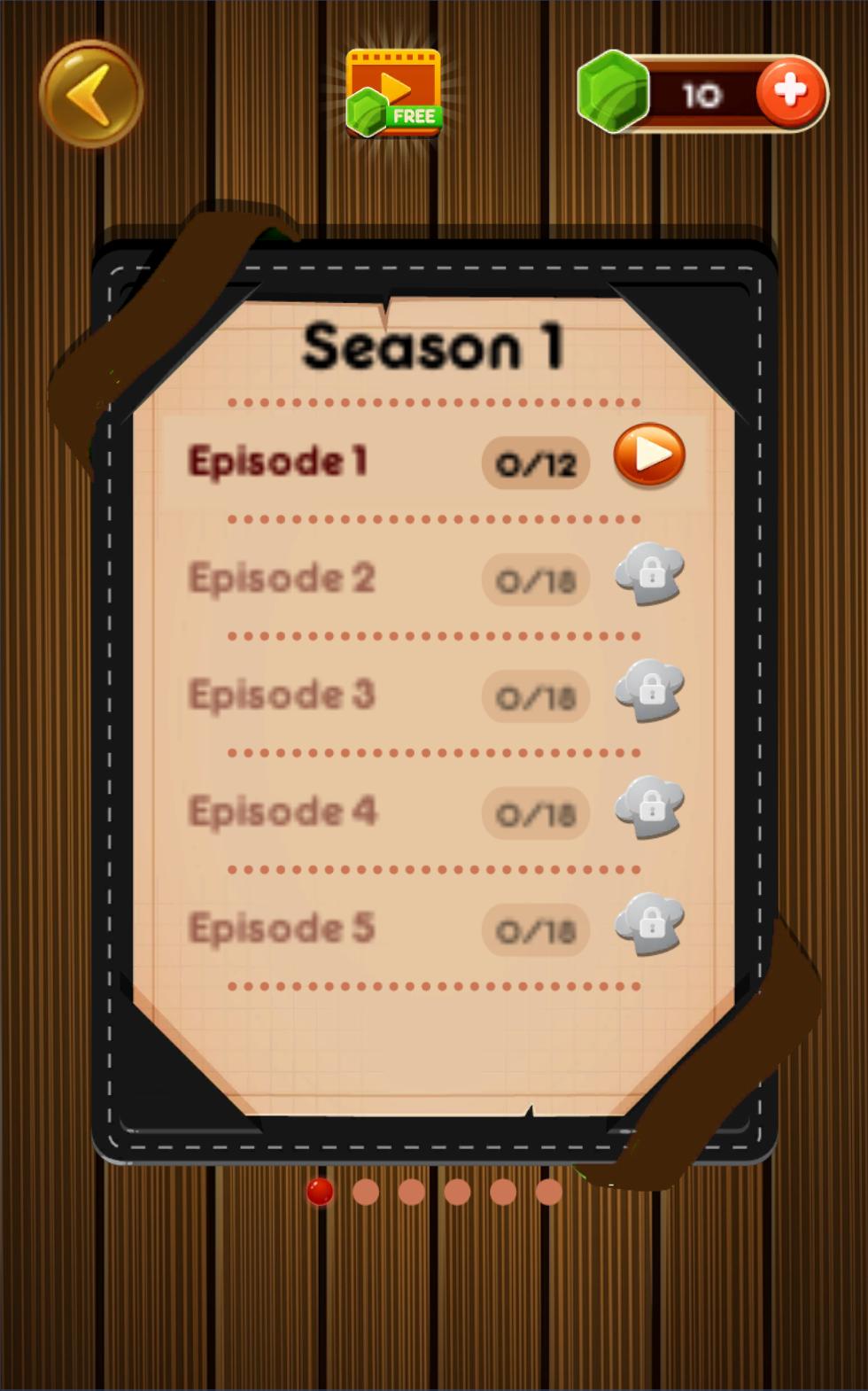Jump to the second season page dot
This screenshot has height=1391, width=868.
coord(366,1192)
